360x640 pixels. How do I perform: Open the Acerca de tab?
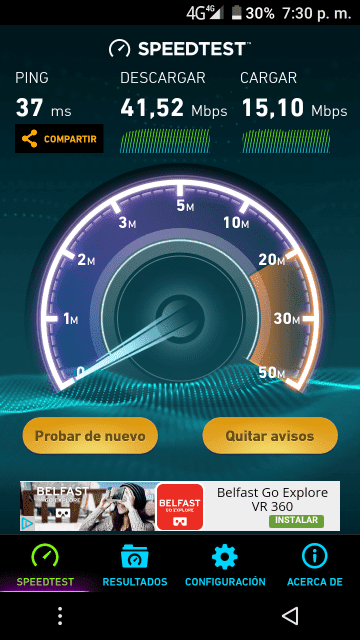315,565
